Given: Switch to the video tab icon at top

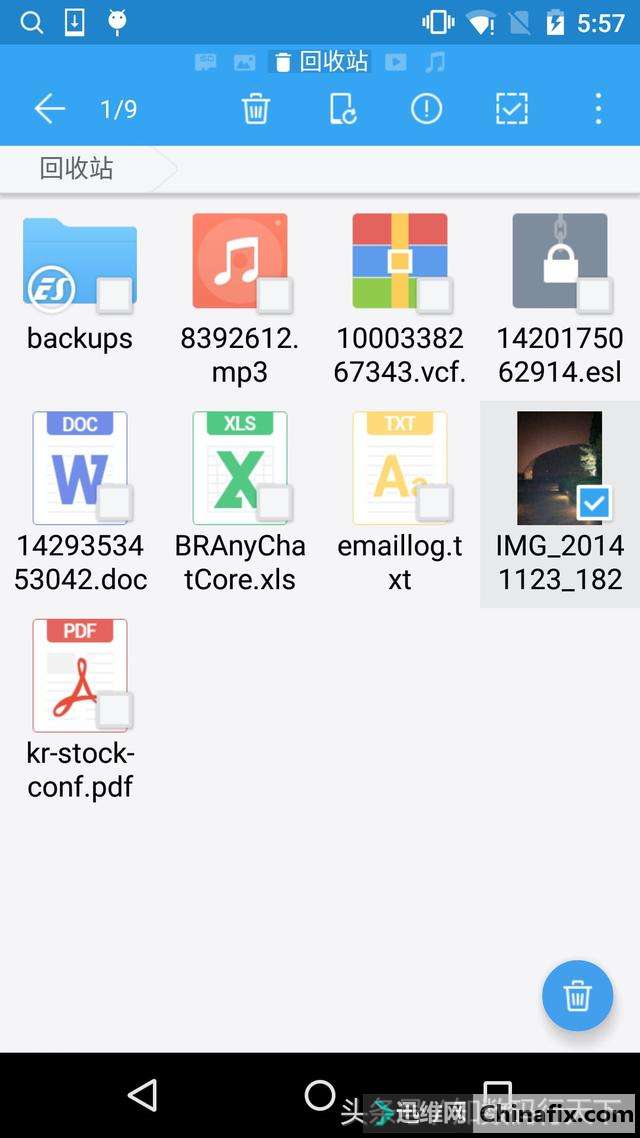Looking at the screenshot, I should pyautogui.click(x=396, y=62).
